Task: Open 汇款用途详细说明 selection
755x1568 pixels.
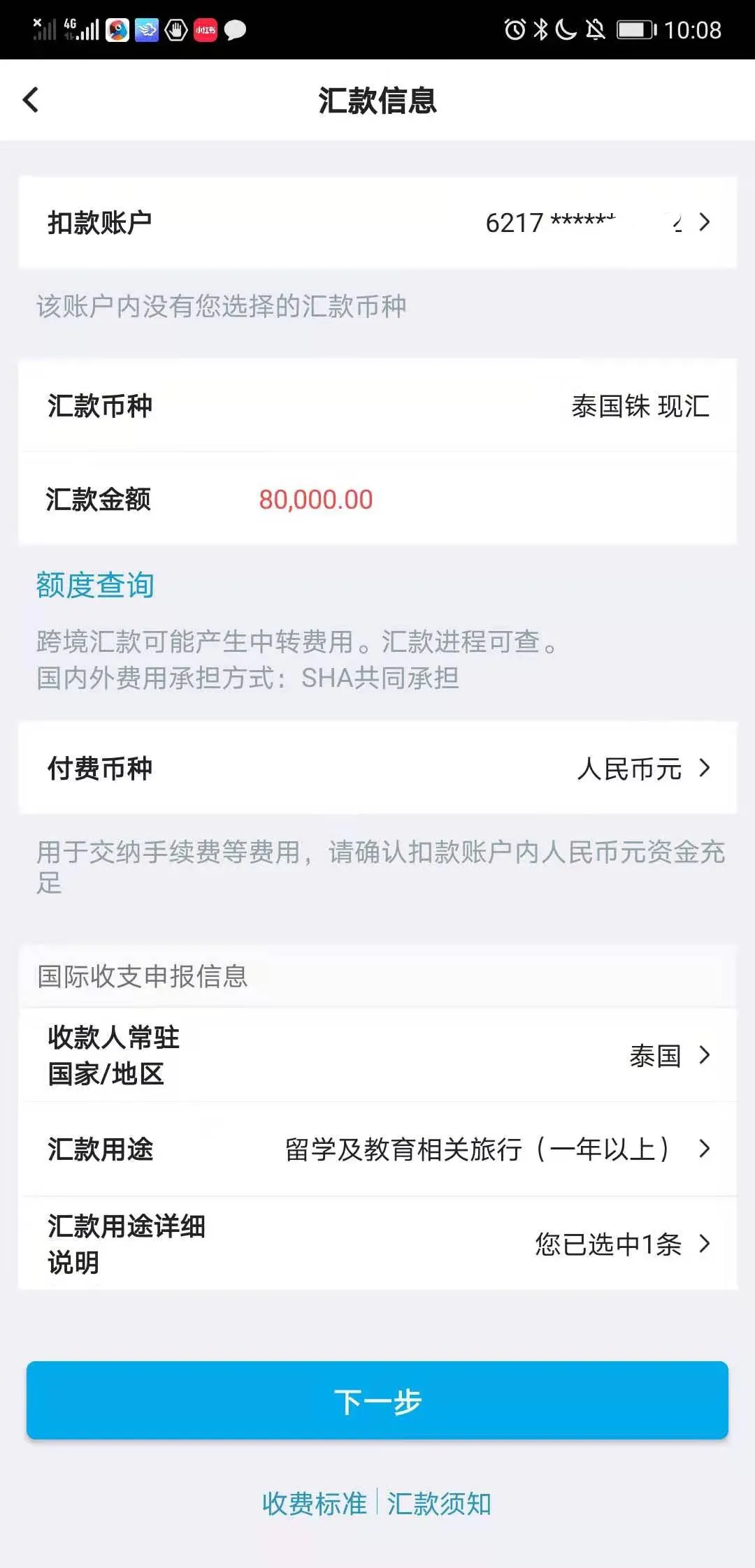Action: click(377, 1244)
